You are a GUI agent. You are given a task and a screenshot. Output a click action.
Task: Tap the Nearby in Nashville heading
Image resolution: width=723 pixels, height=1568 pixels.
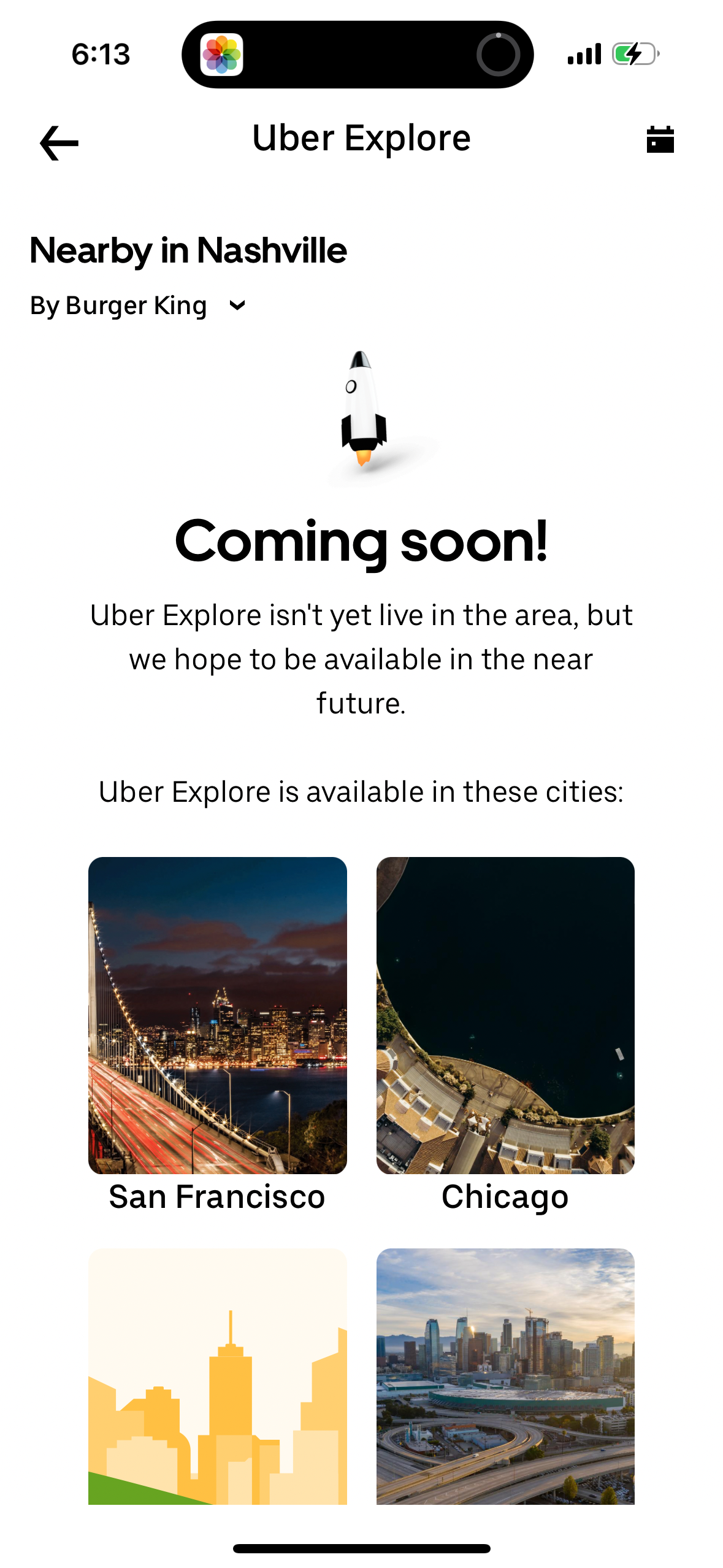(x=187, y=250)
